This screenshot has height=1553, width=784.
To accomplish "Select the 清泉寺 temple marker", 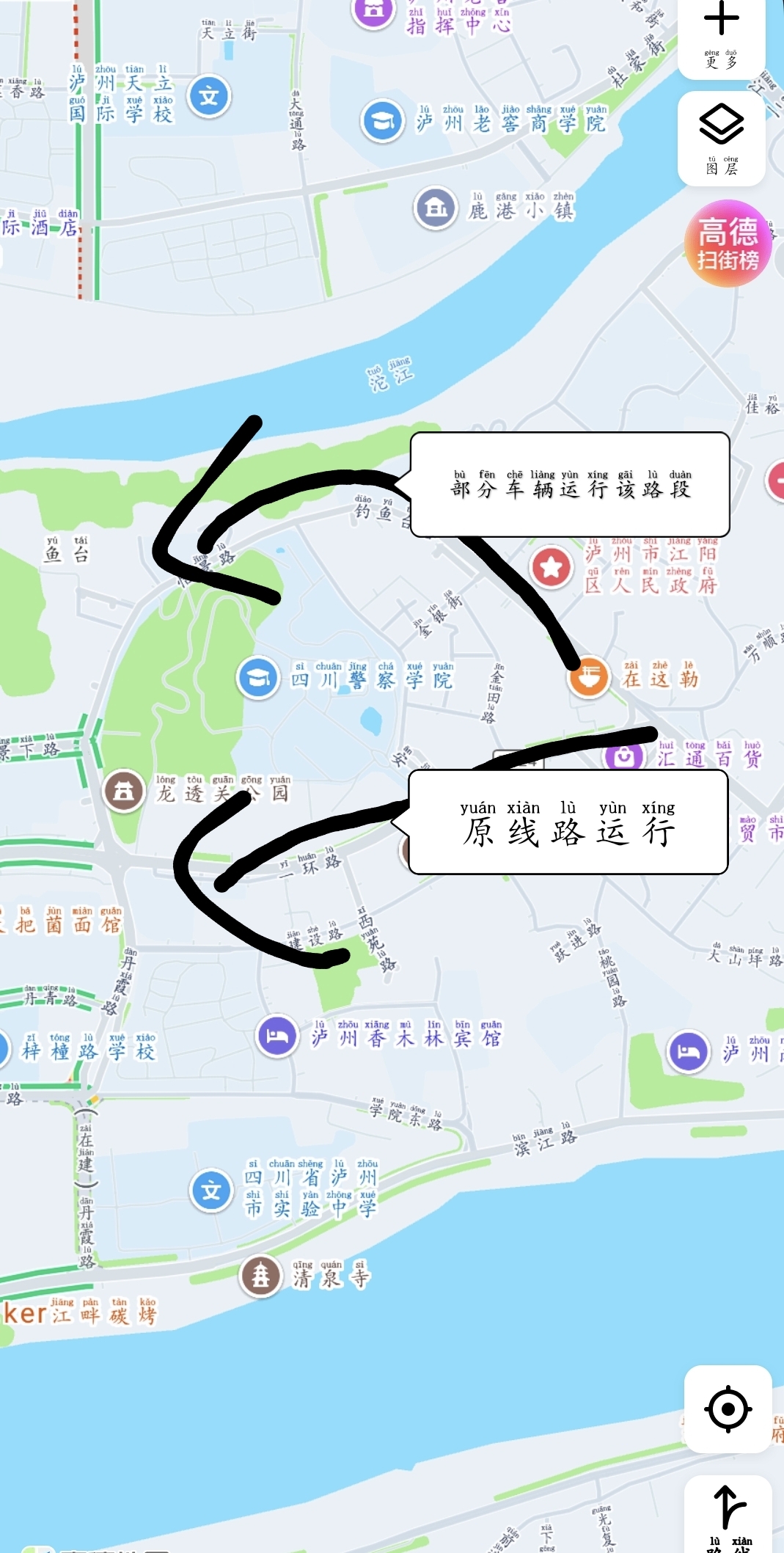I will point(260,1276).
